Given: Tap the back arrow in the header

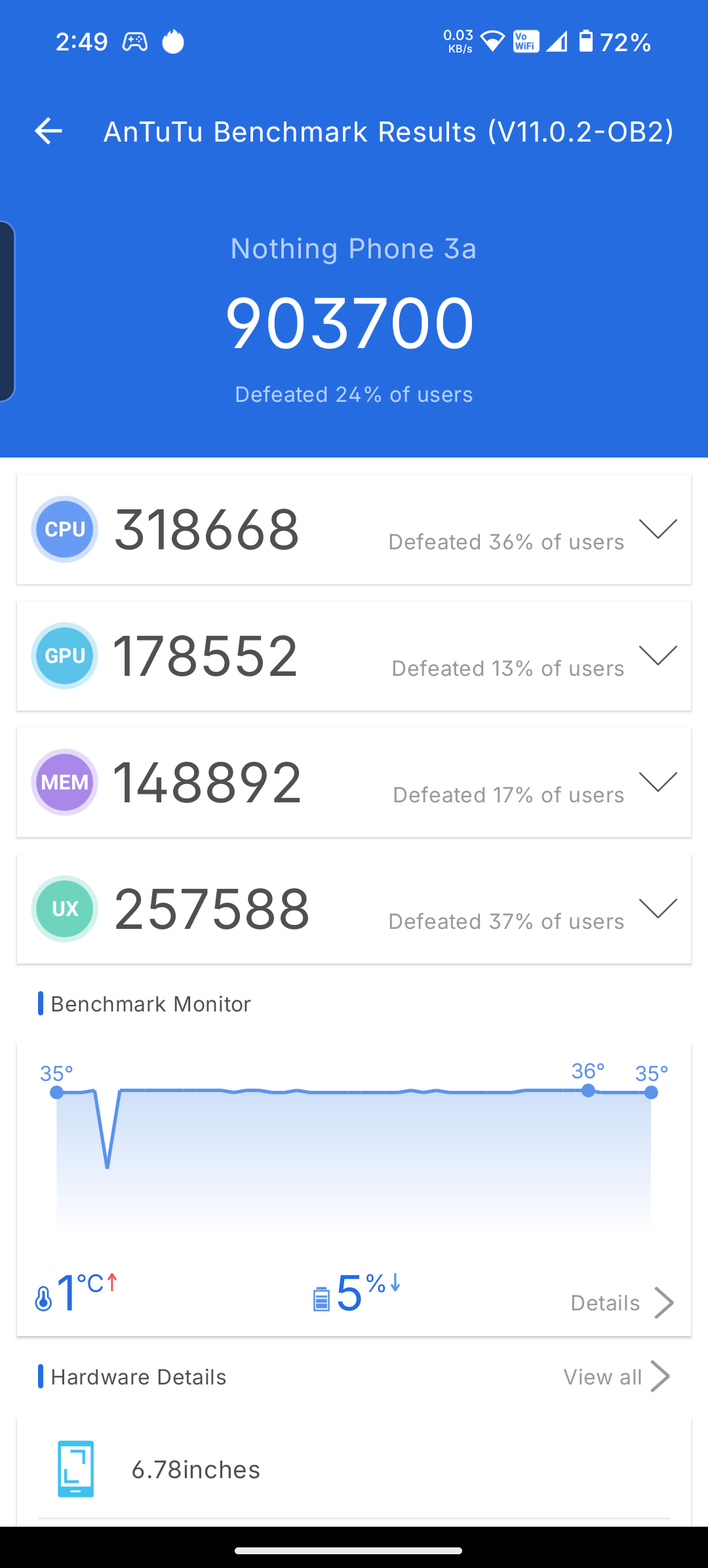Looking at the screenshot, I should coord(47,131).
